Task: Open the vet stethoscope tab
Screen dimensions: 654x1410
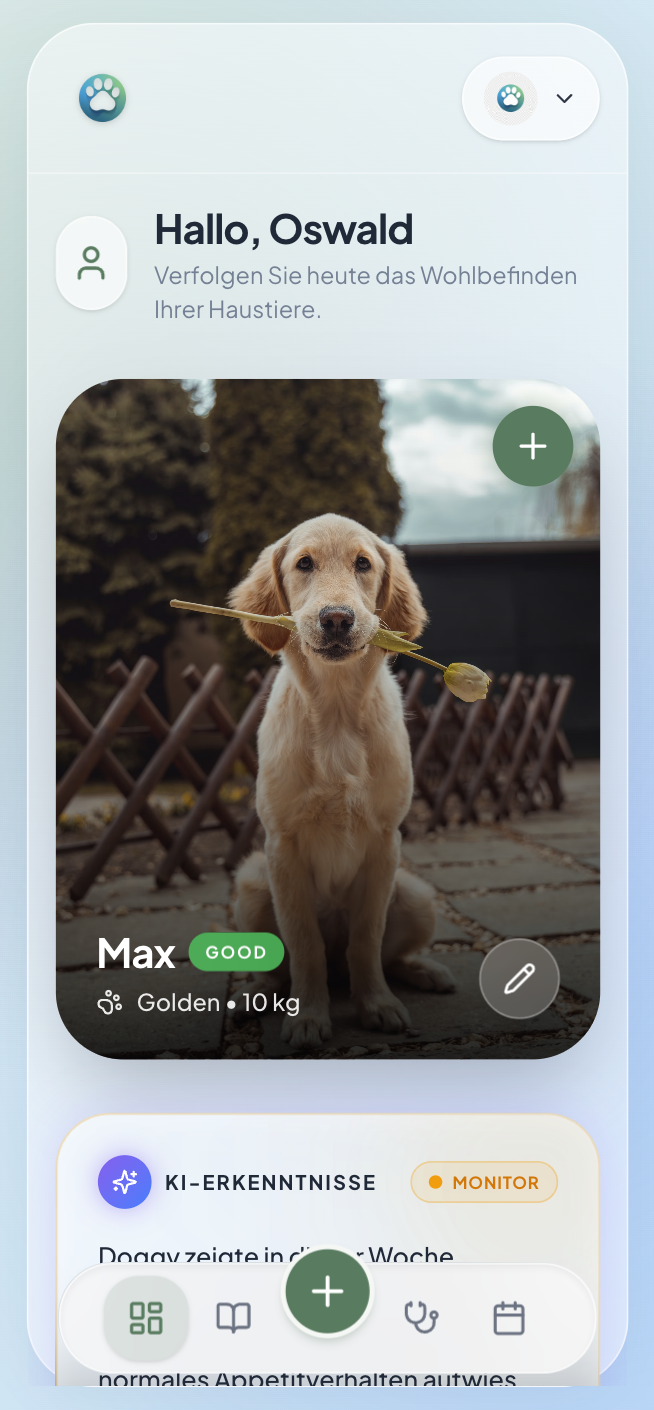Action: (x=421, y=1318)
